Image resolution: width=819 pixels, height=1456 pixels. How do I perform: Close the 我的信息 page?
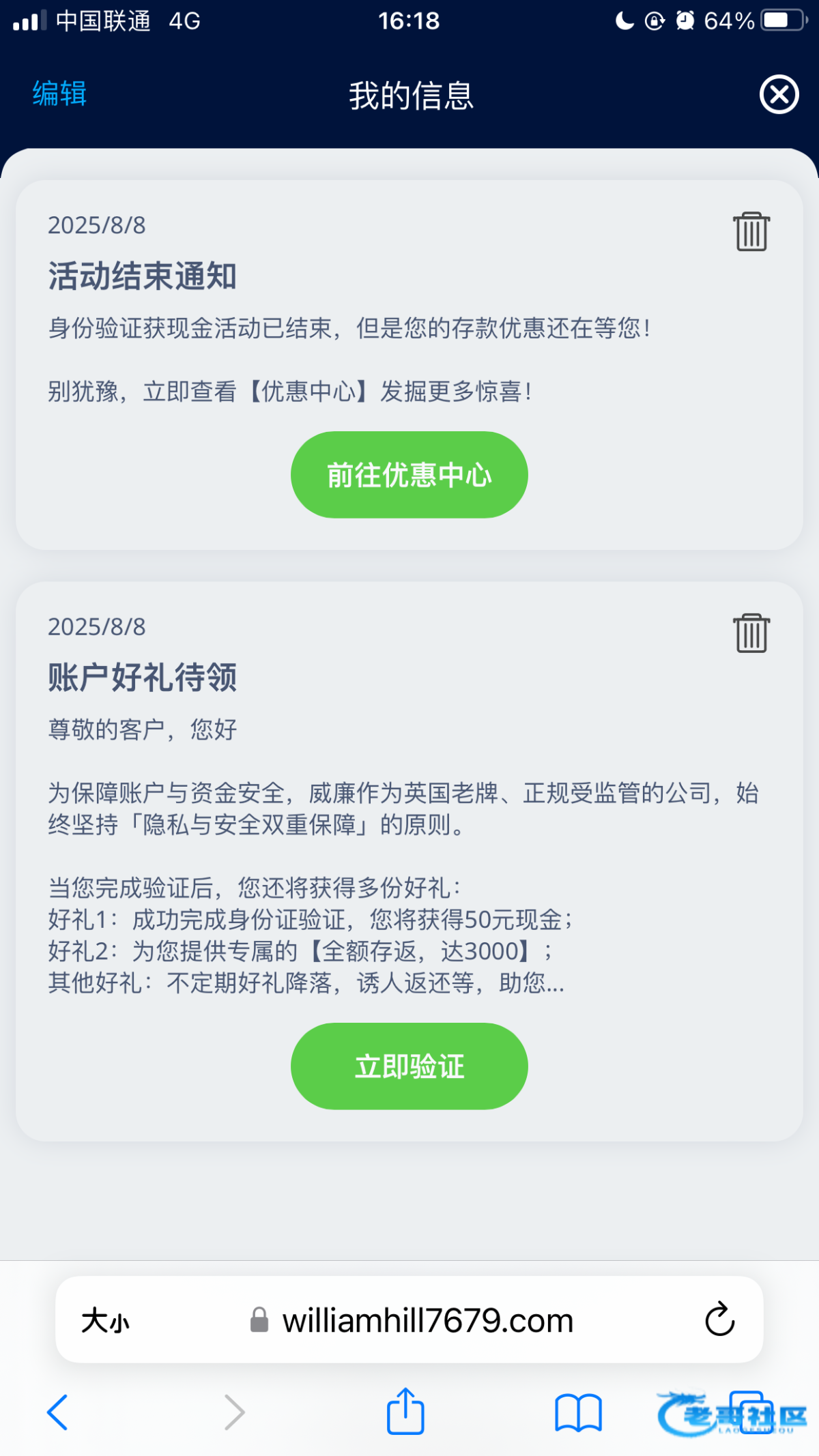click(779, 94)
